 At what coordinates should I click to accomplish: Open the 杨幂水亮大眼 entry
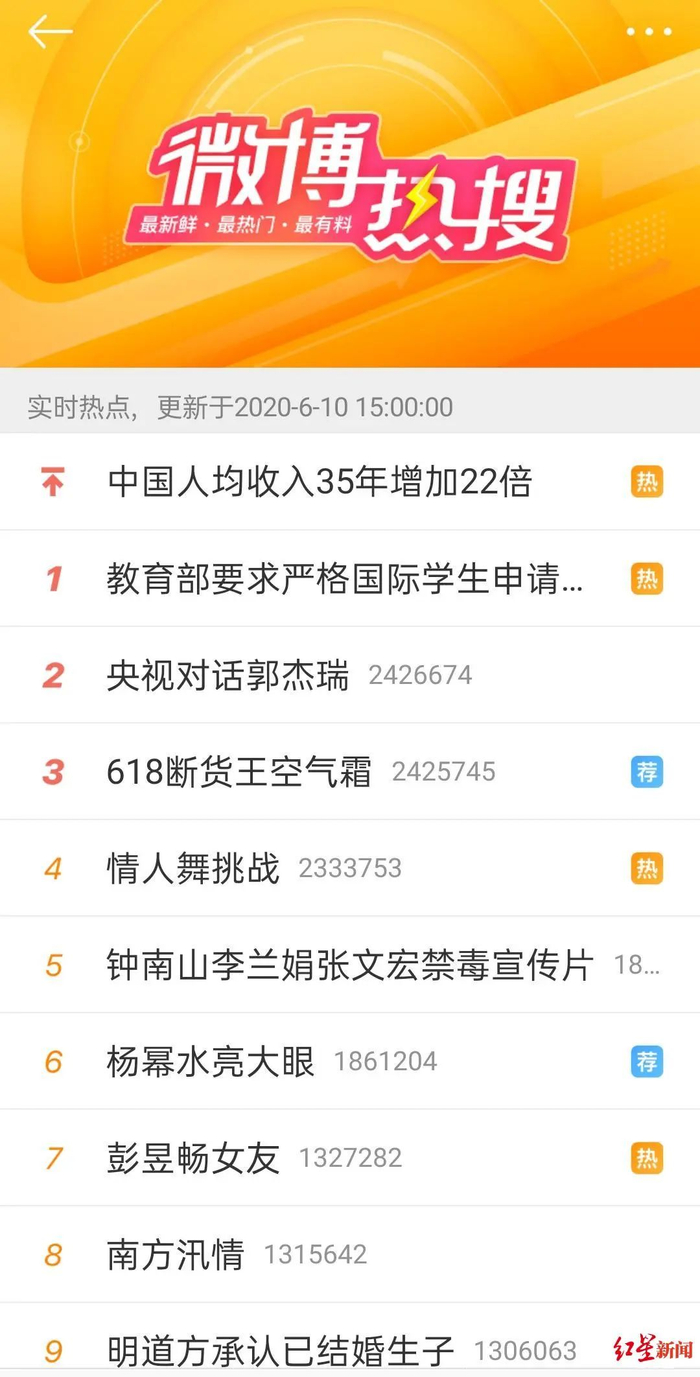(210, 1061)
